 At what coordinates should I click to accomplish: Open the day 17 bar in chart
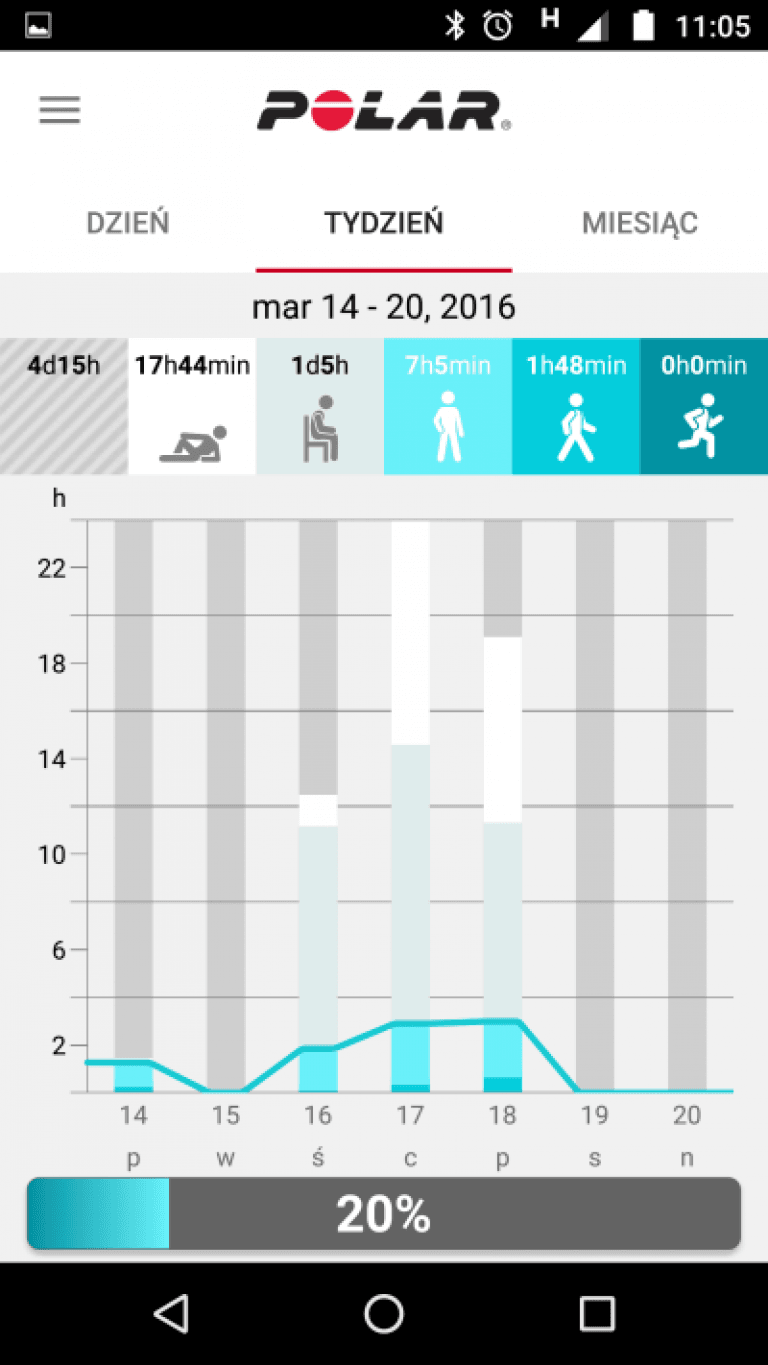(x=410, y=806)
